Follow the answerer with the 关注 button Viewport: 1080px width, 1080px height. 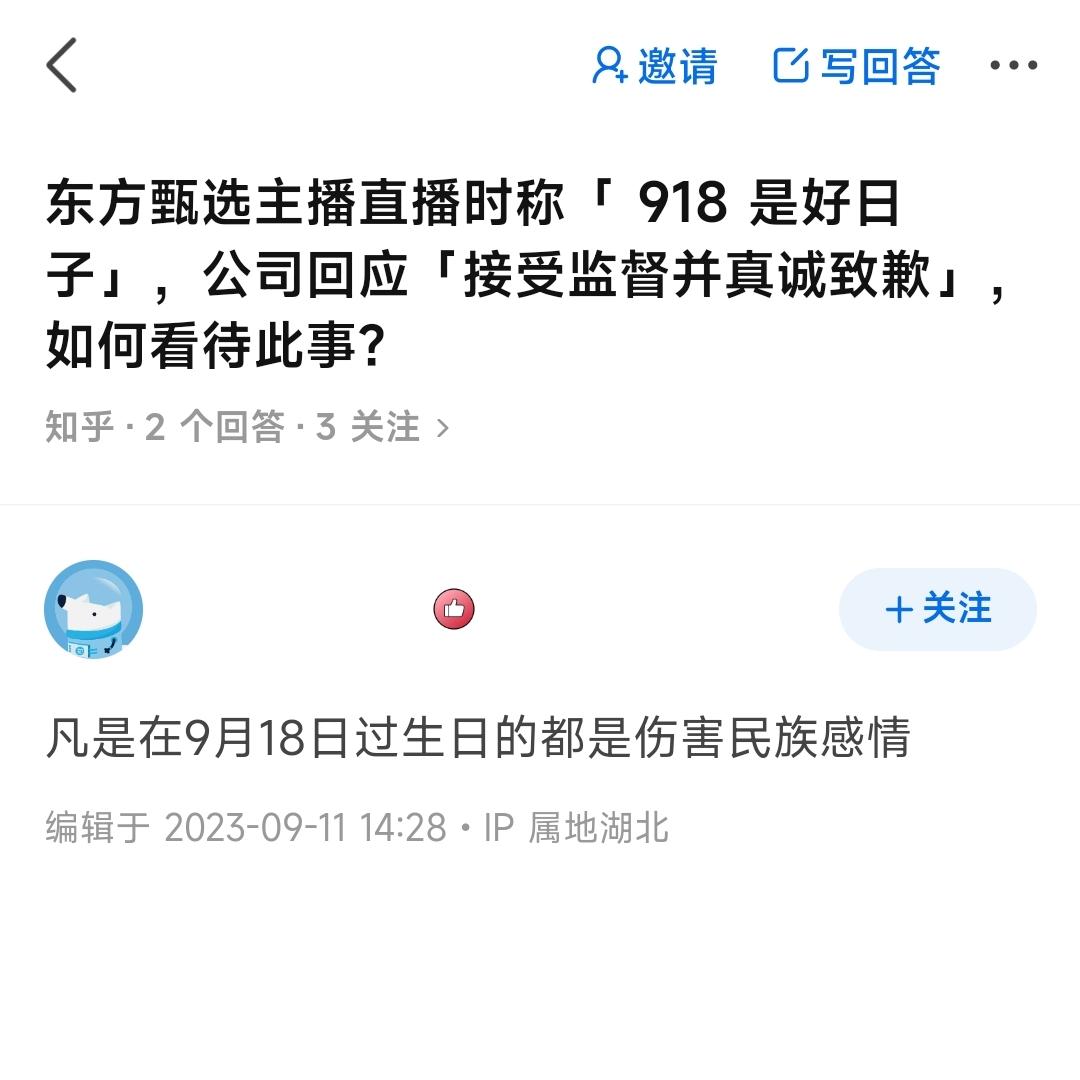(x=937, y=609)
